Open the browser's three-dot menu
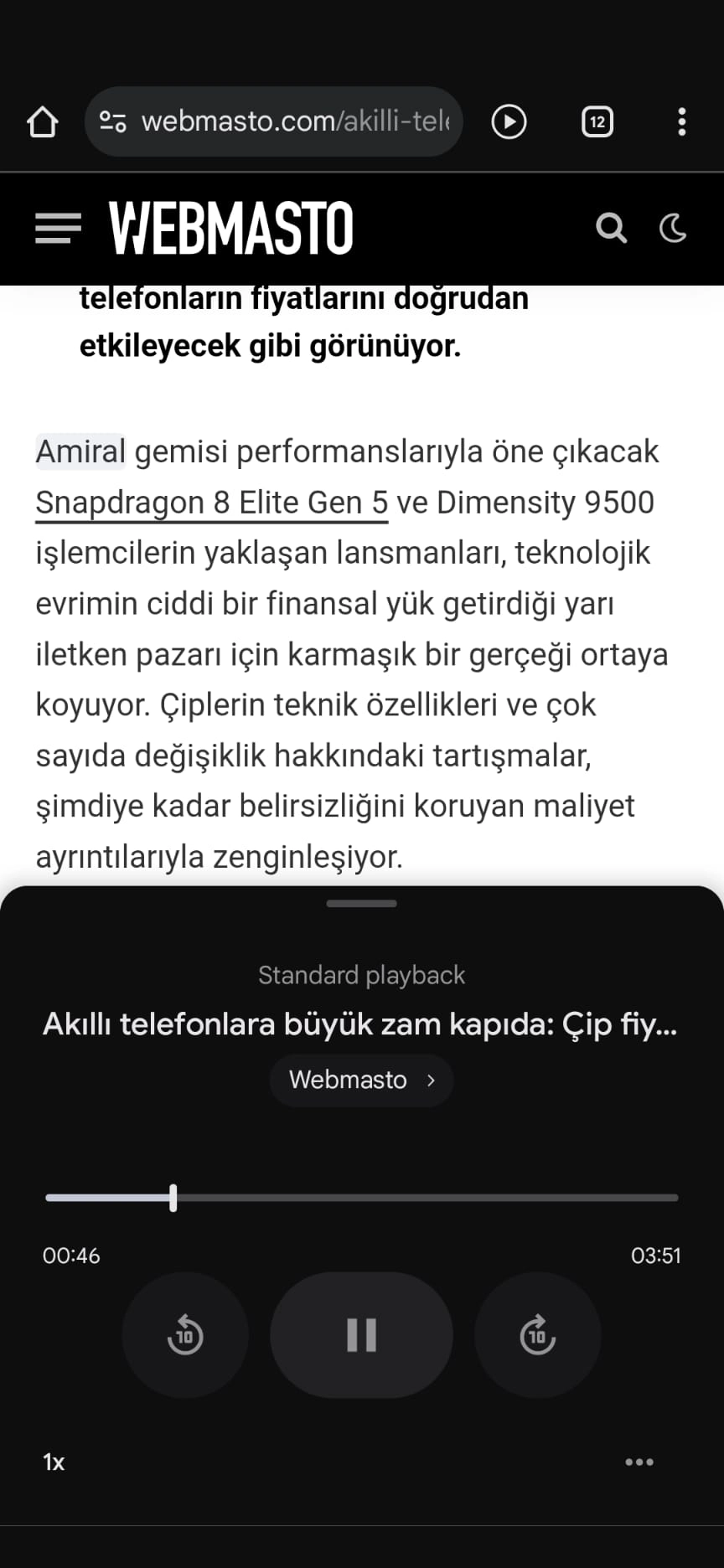Screen dimensions: 724x1568 tap(682, 122)
